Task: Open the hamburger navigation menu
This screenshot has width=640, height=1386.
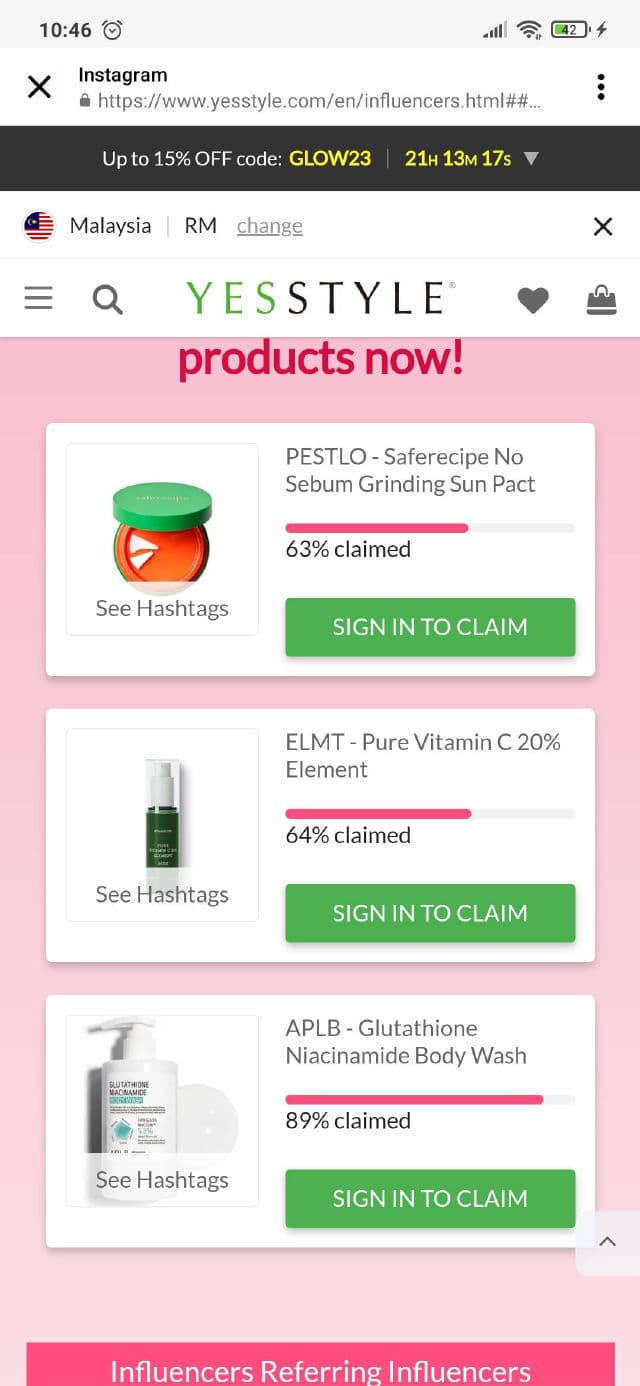Action: tap(38, 298)
